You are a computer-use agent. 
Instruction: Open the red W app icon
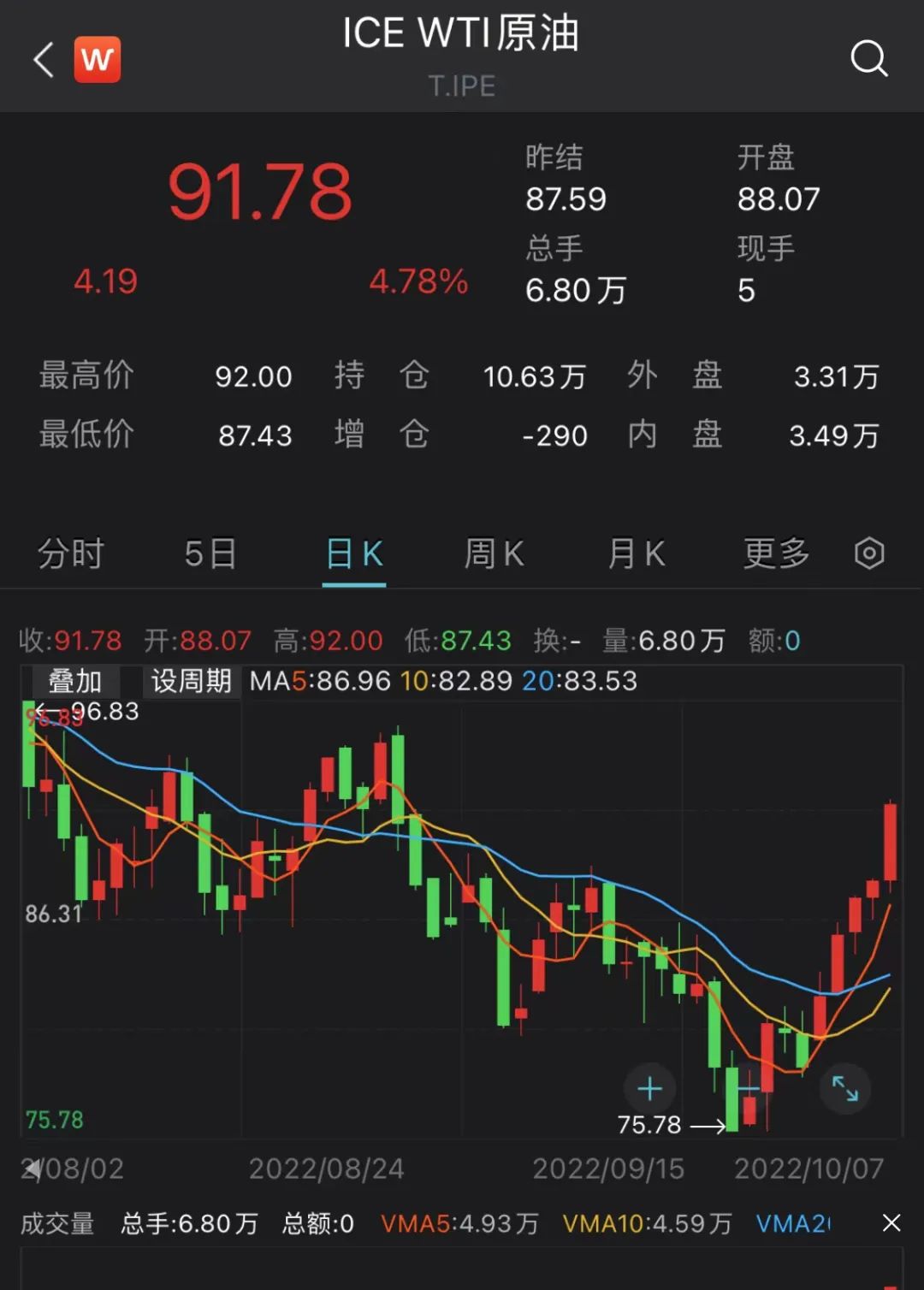coord(98,59)
